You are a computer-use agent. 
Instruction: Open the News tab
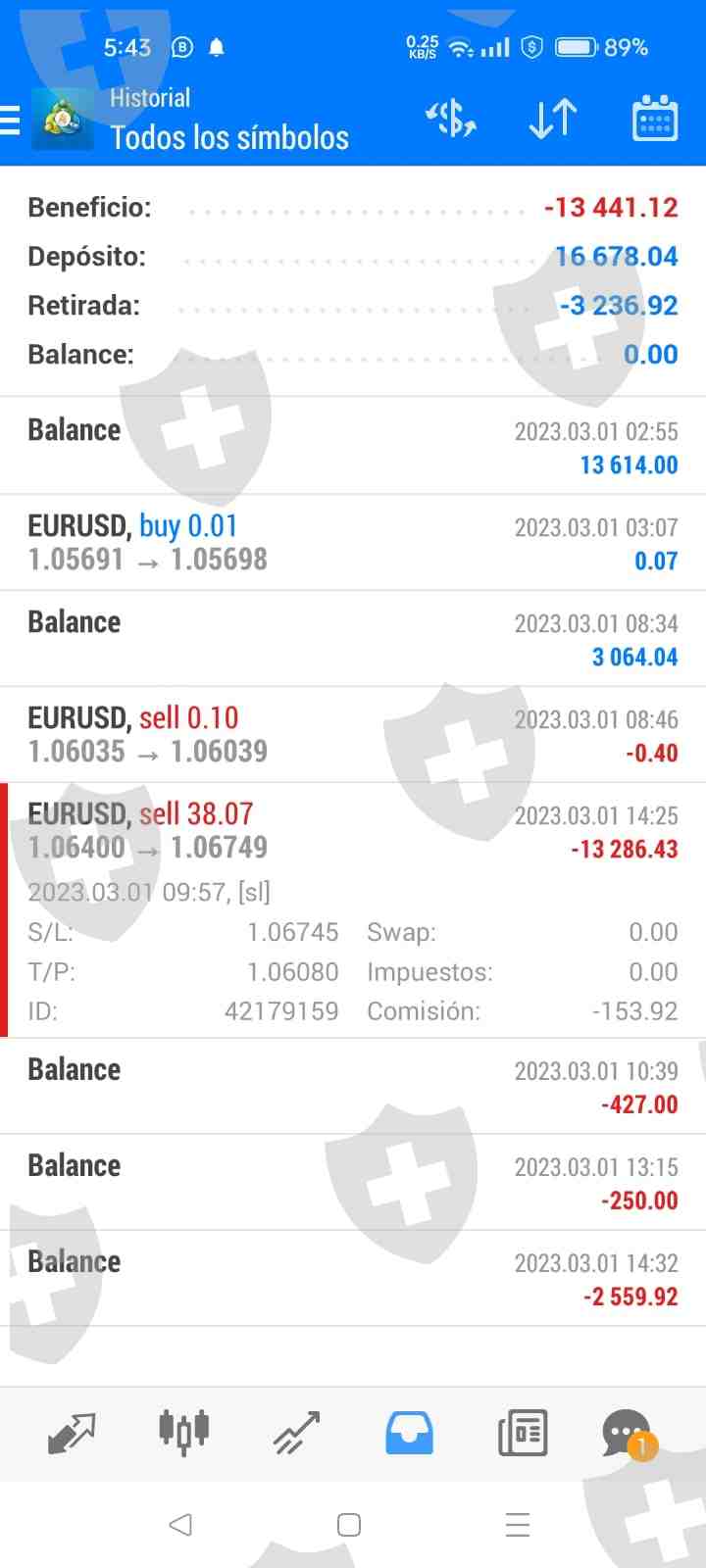pos(523,1434)
